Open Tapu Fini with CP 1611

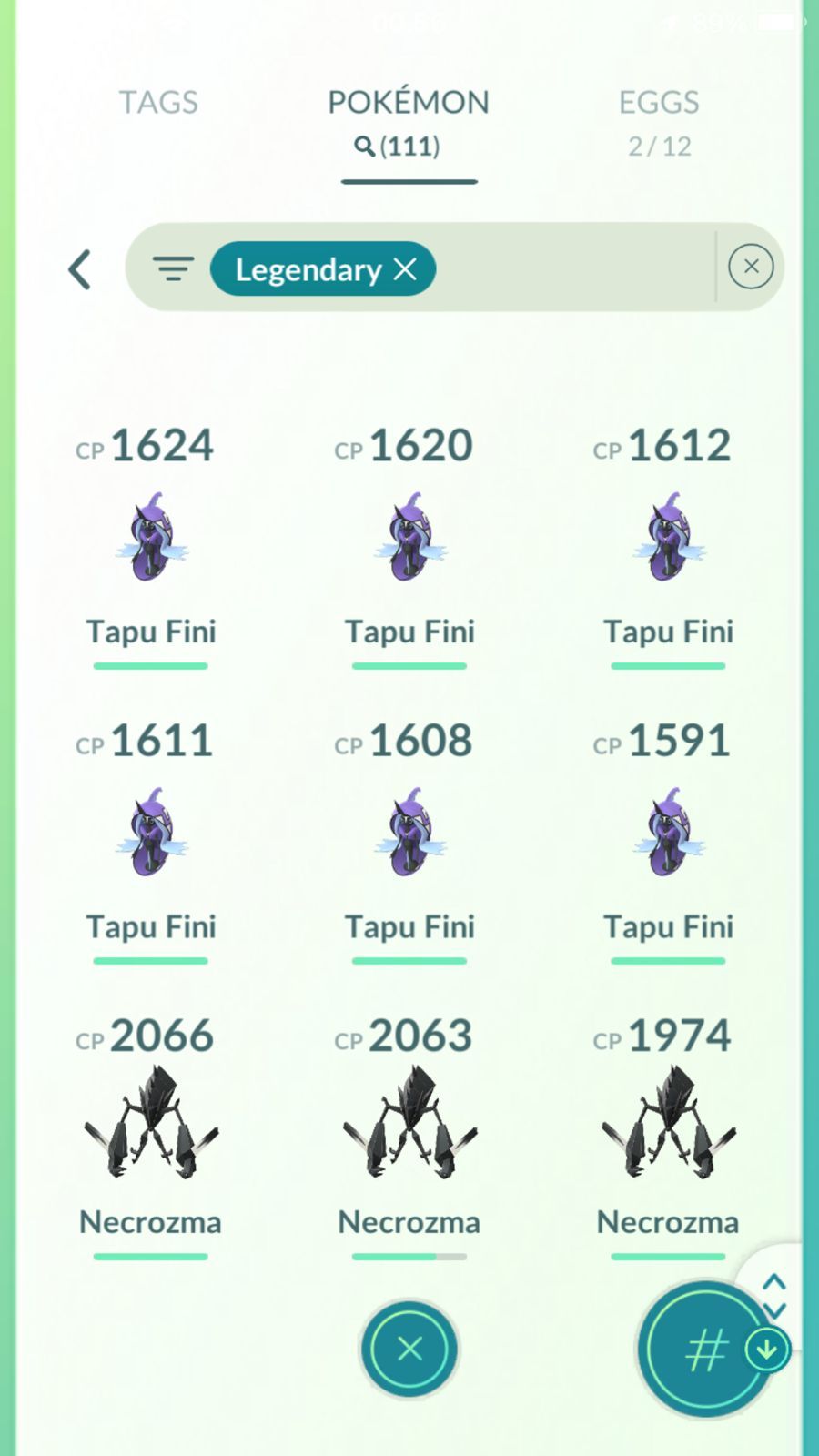pos(150,841)
